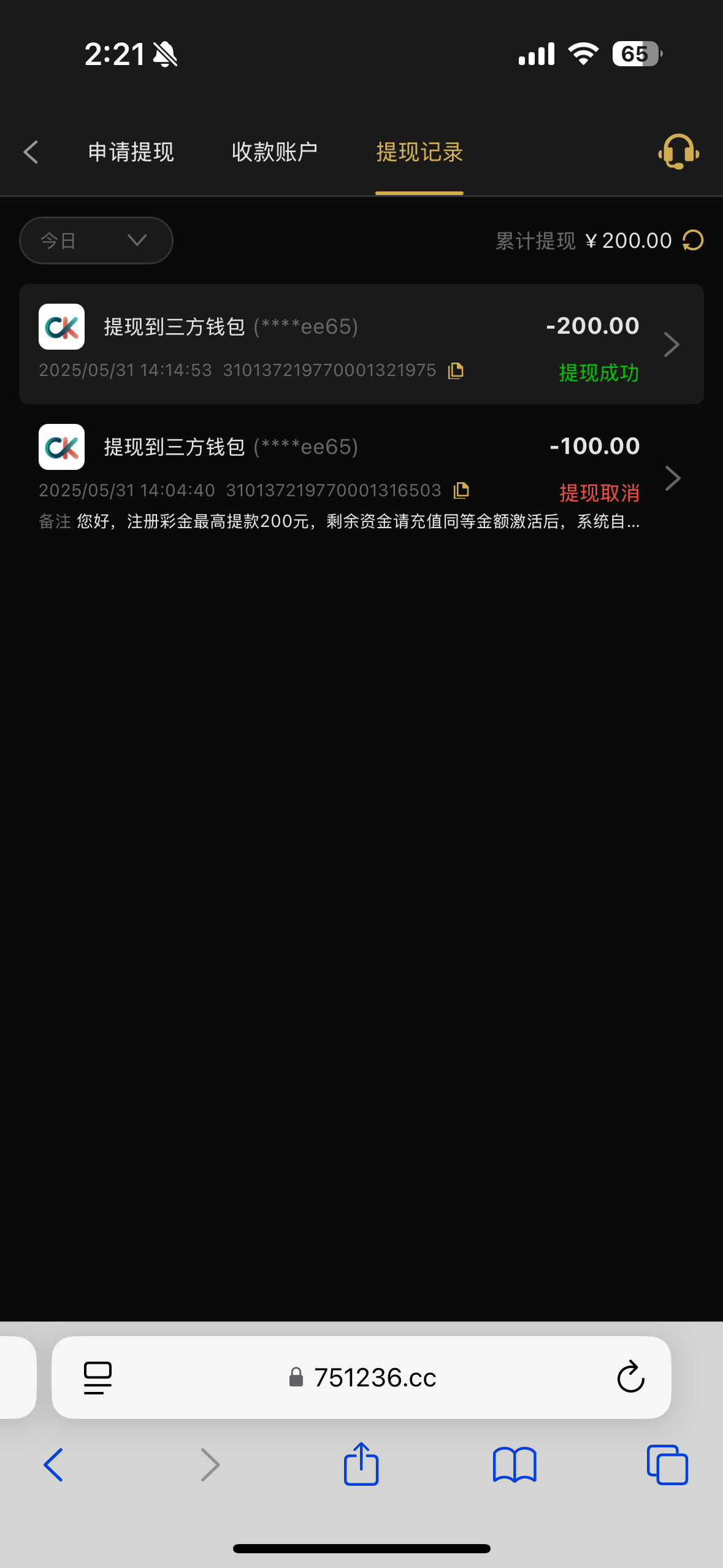This screenshot has height=1568, width=723.
Task: Copy order number ending in 1321975
Action: coord(456,371)
